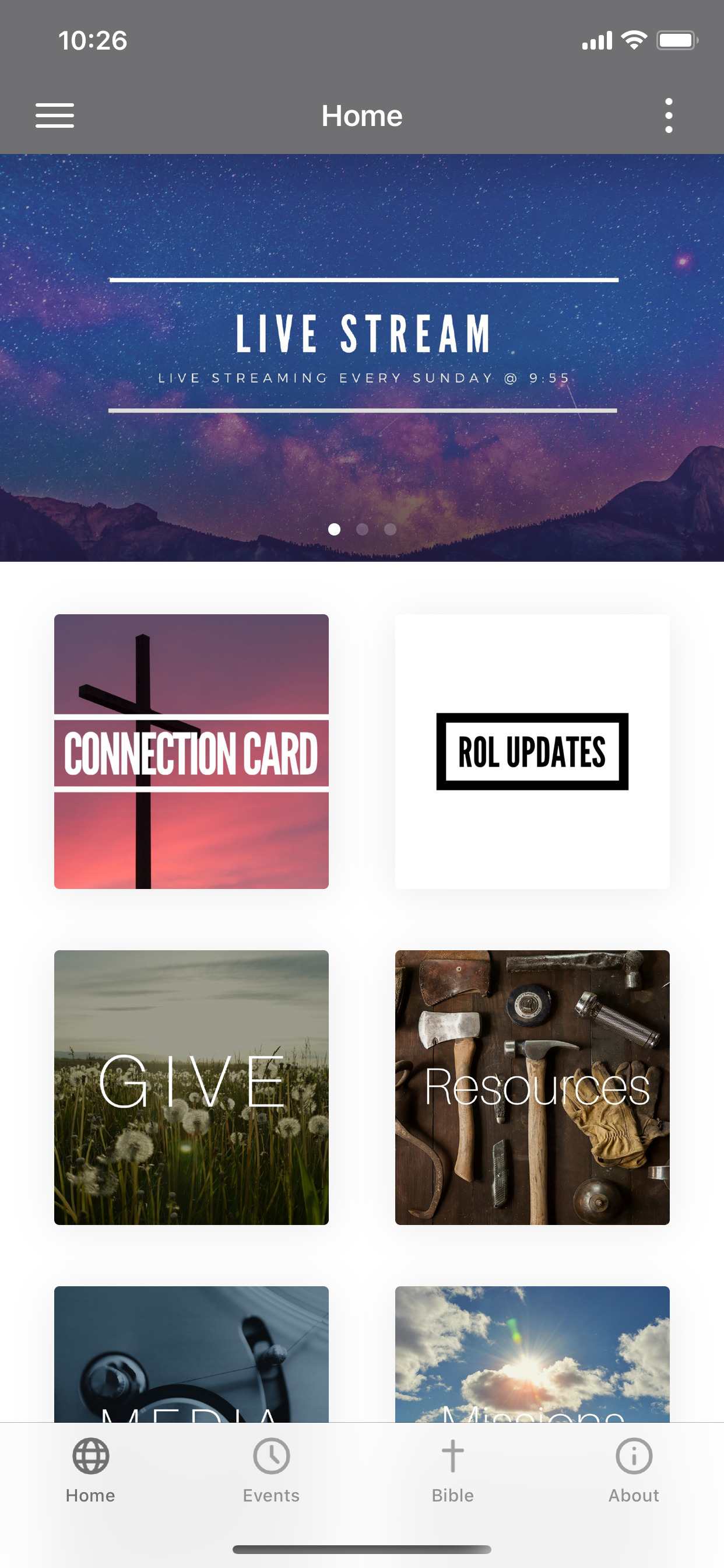Reveal additional options from top-right menu
This screenshot has width=724, height=1568.
(669, 115)
